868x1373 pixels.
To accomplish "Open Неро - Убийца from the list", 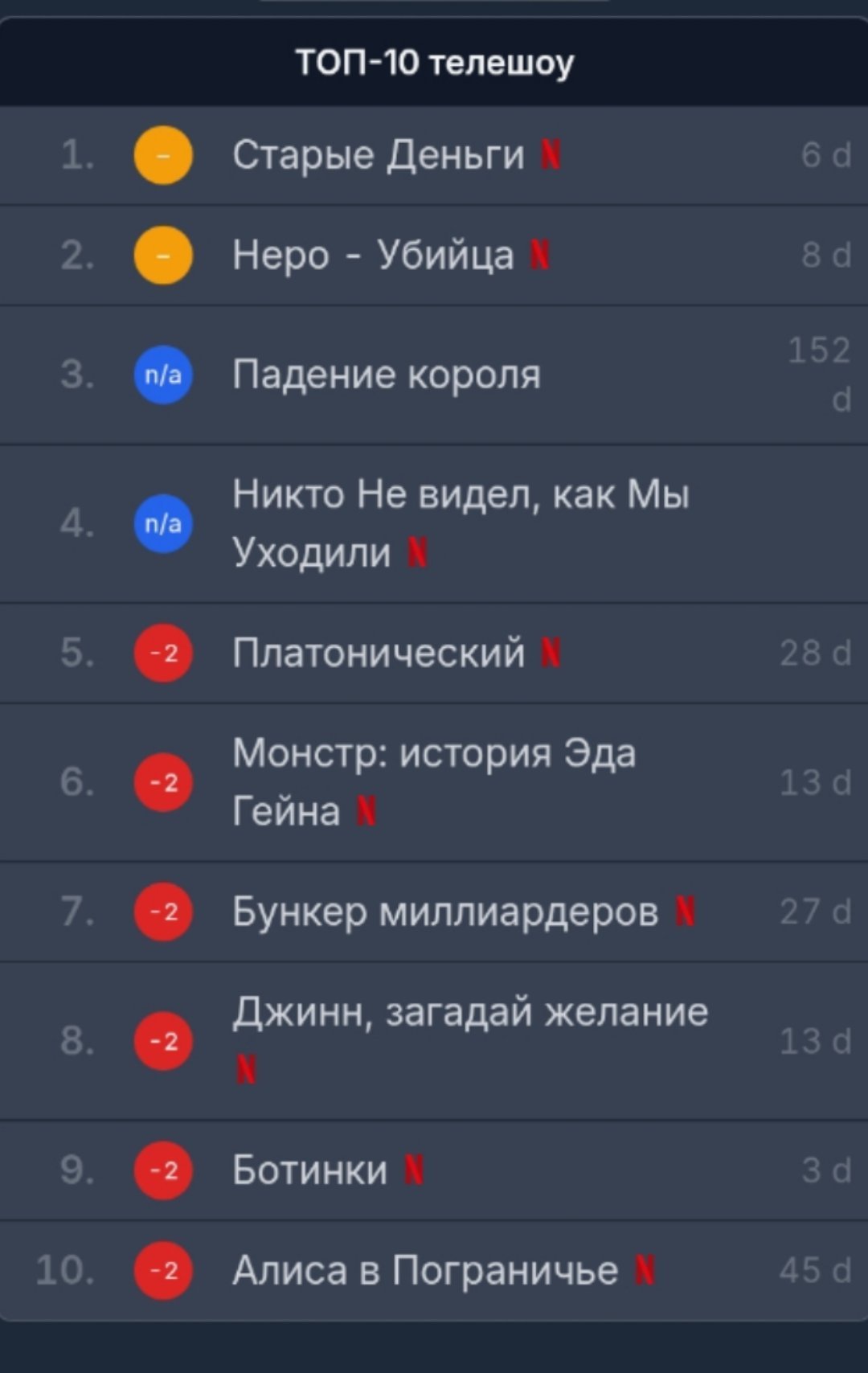I will [373, 256].
